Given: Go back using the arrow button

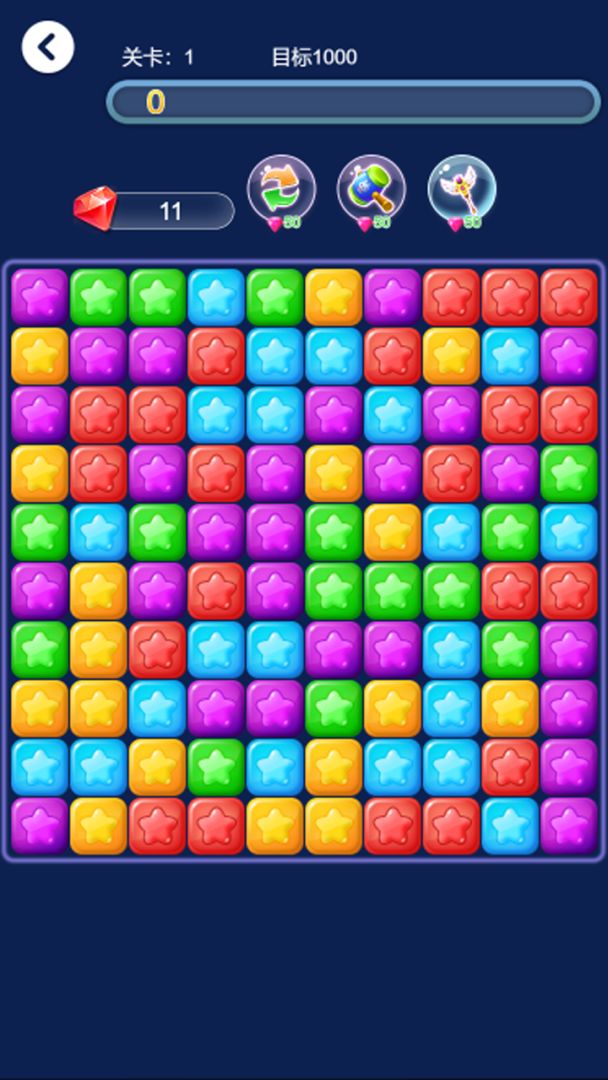Looking at the screenshot, I should point(47,47).
